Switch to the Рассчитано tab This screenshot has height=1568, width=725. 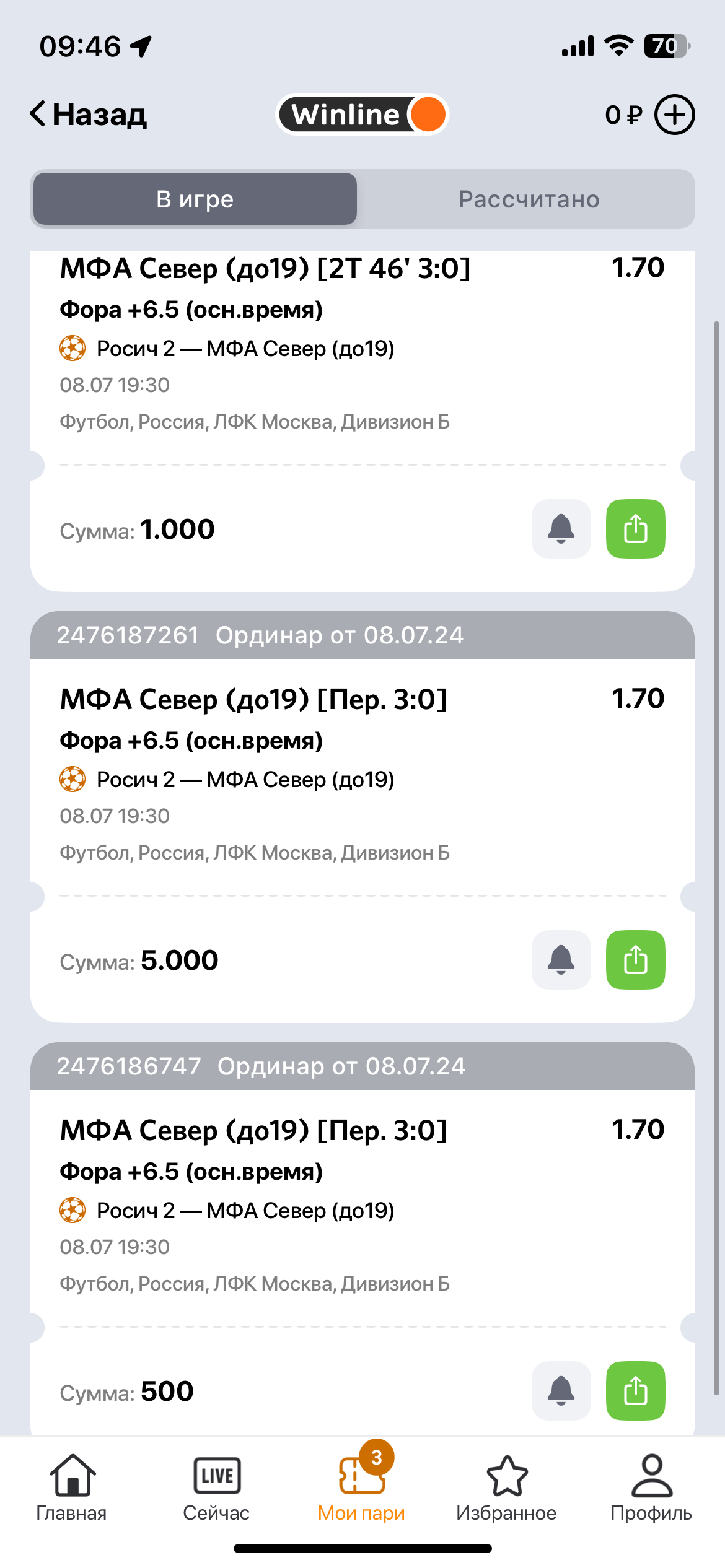(x=528, y=199)
